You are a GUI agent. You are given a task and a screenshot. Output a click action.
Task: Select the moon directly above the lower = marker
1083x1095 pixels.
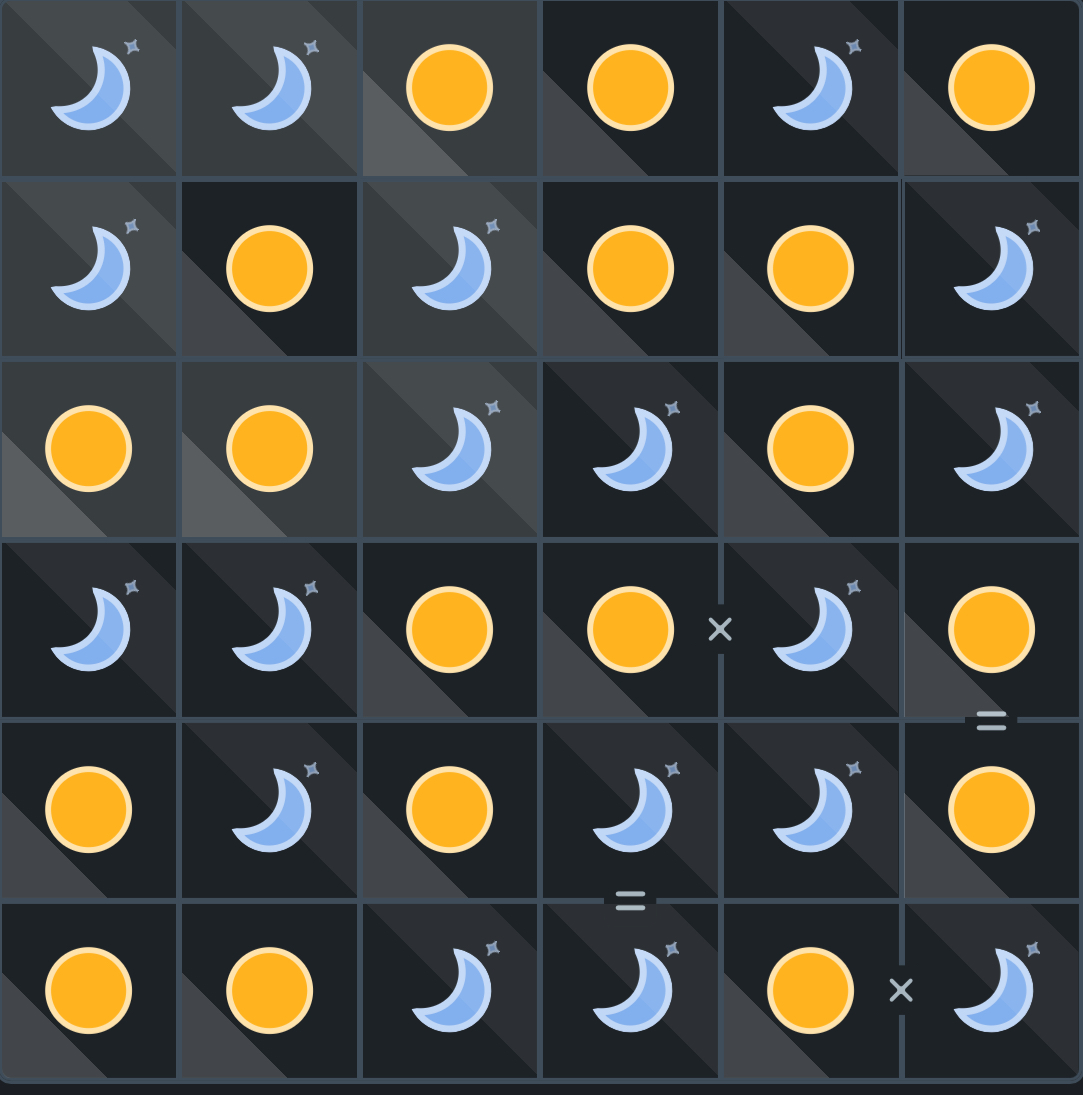point(630,810)
